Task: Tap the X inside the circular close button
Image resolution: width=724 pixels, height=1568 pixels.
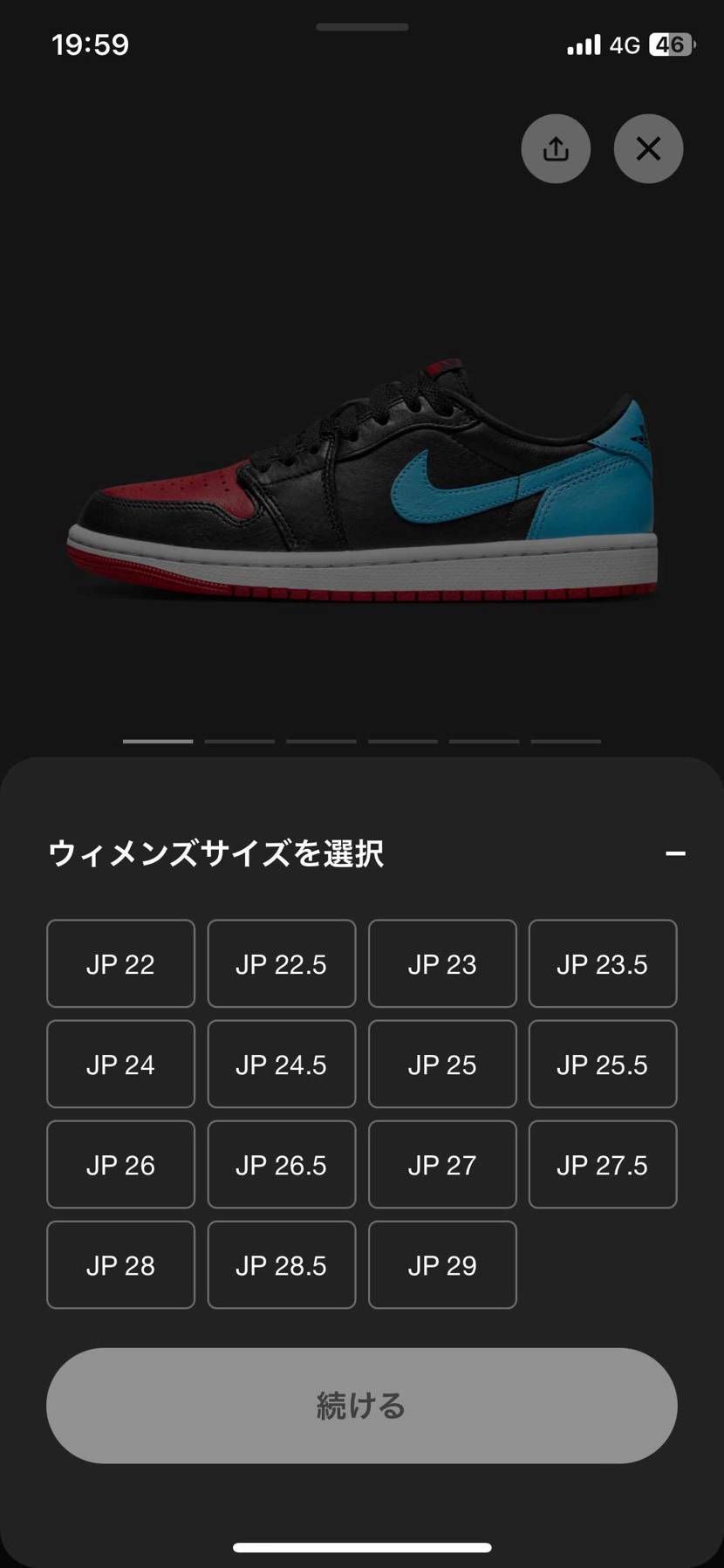Action: (x=648, y=148)
